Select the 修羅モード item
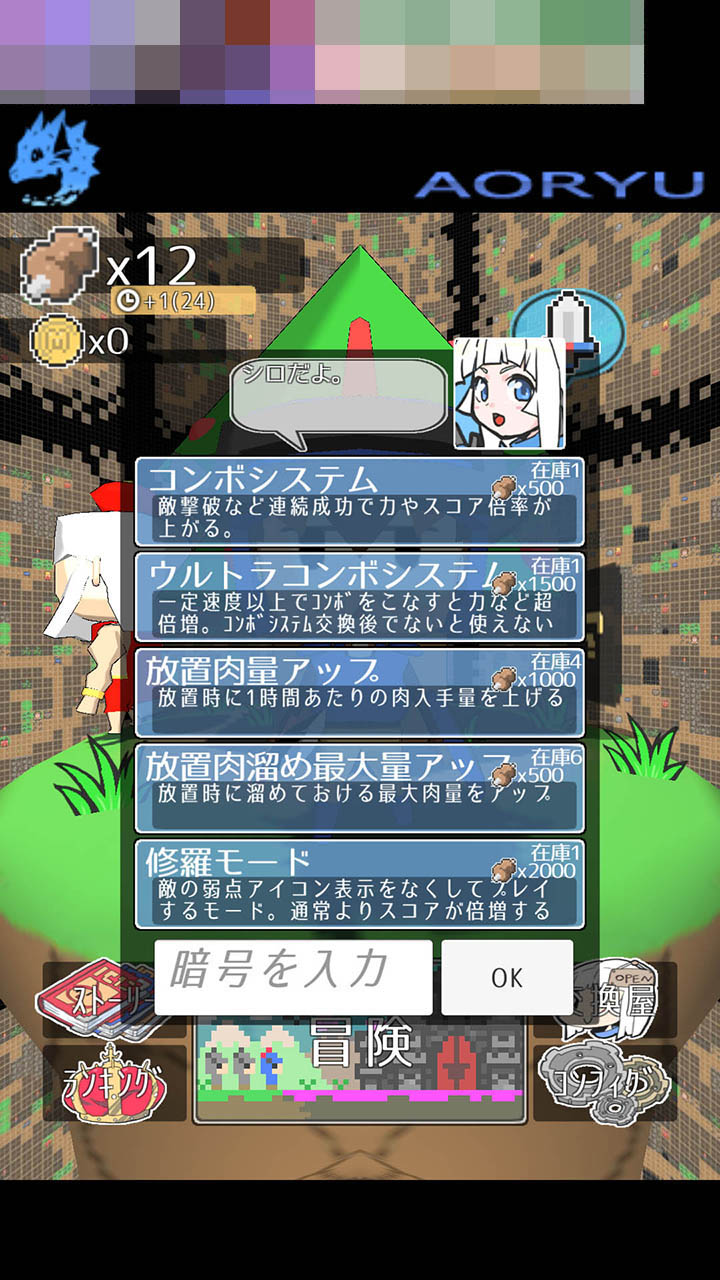This screenshot has height=1280, width=720. pyautogui.click(x=359, y=884)
